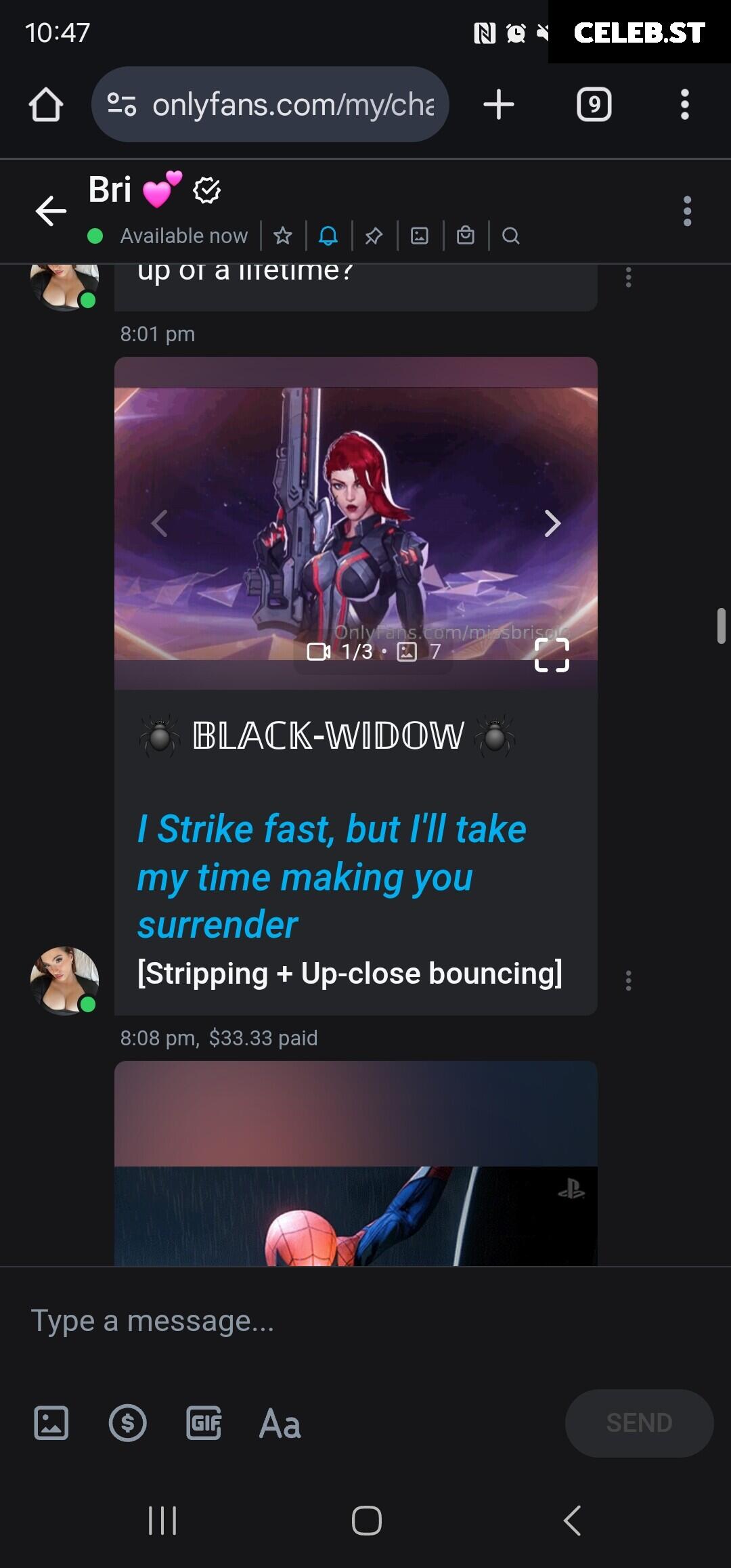Screen dimensions: 731x1568
Task: Pin this conversation
Action: coord(374,236)
